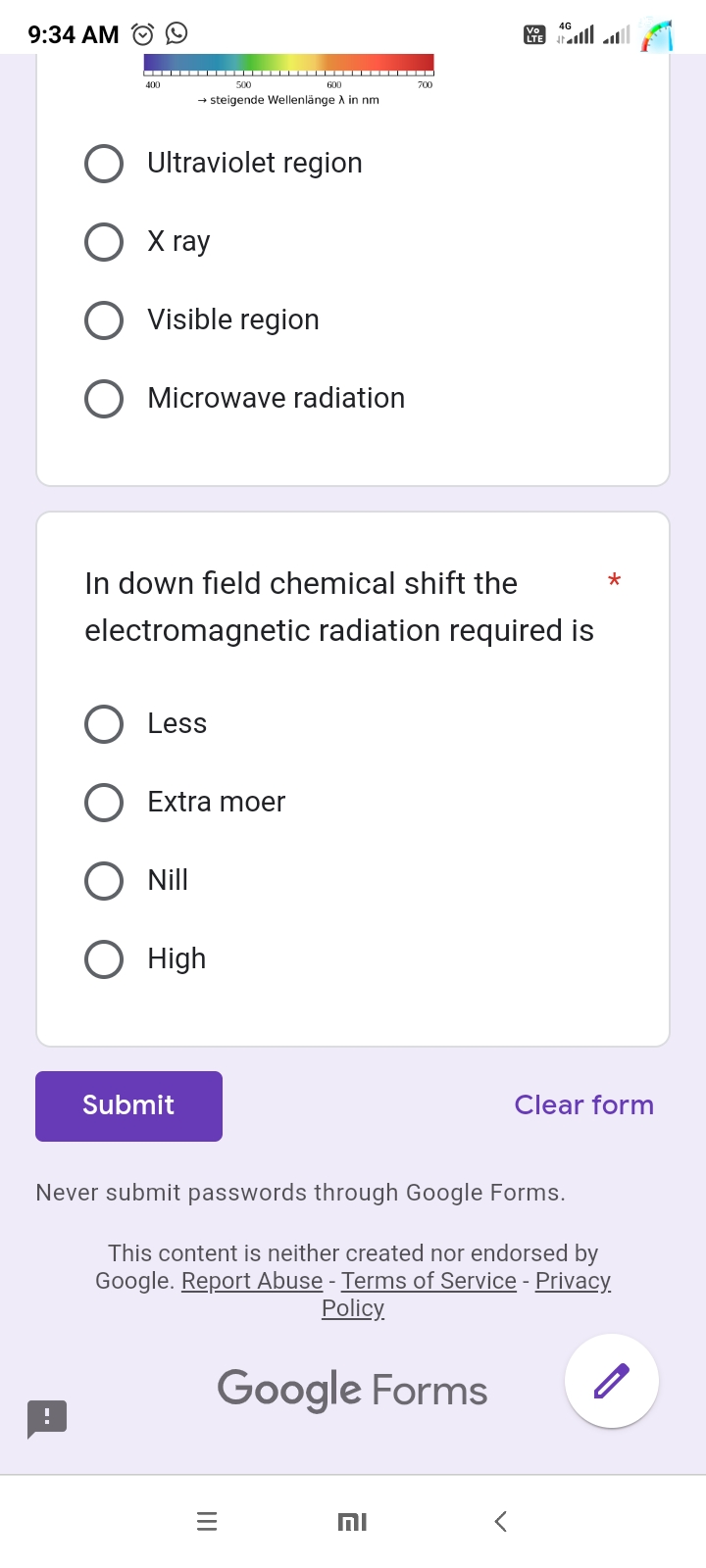Open the report problem feedback icon

point(47,1418)
